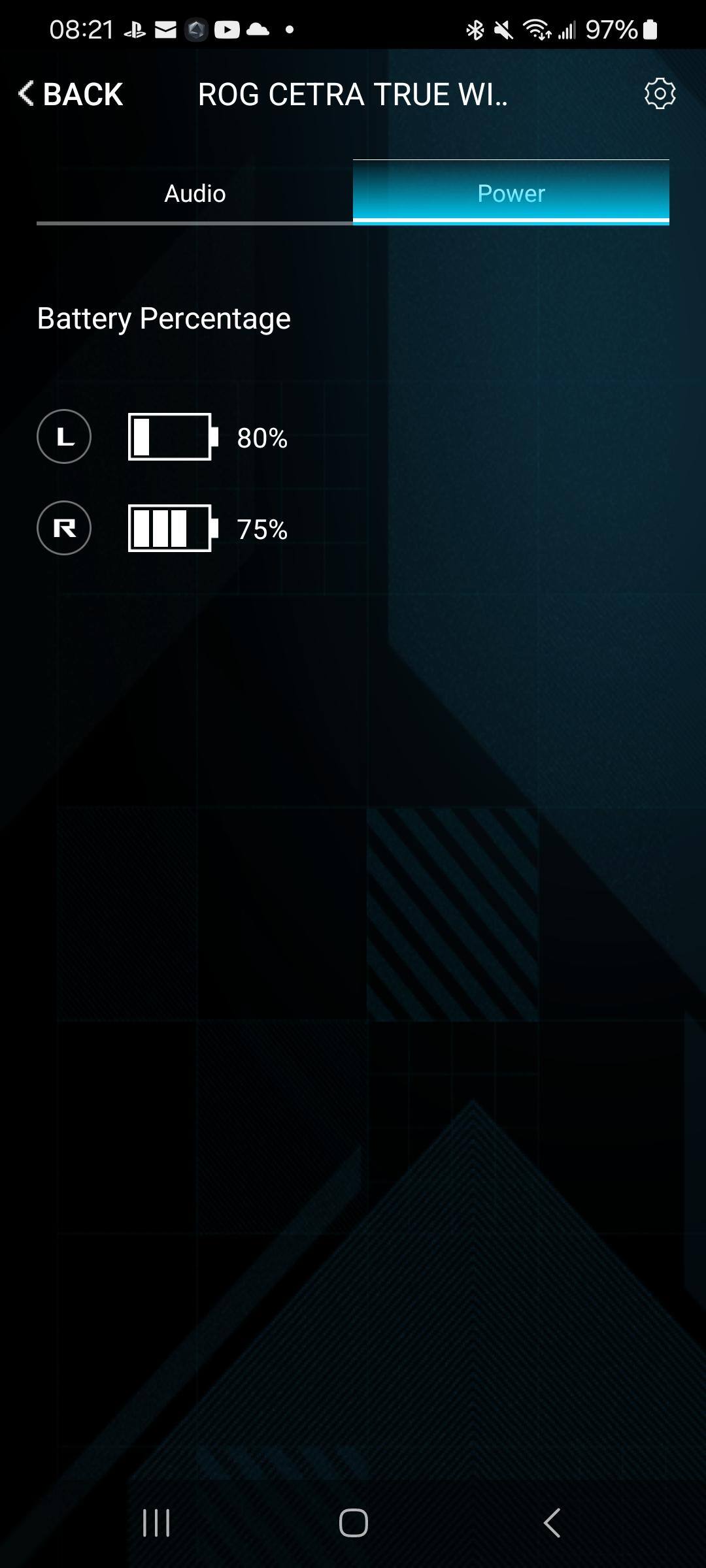This screenshot has height=1568, width=706.
Task: Go back using the BACK button
Action: pyautogui.click(x=71, y=94)
